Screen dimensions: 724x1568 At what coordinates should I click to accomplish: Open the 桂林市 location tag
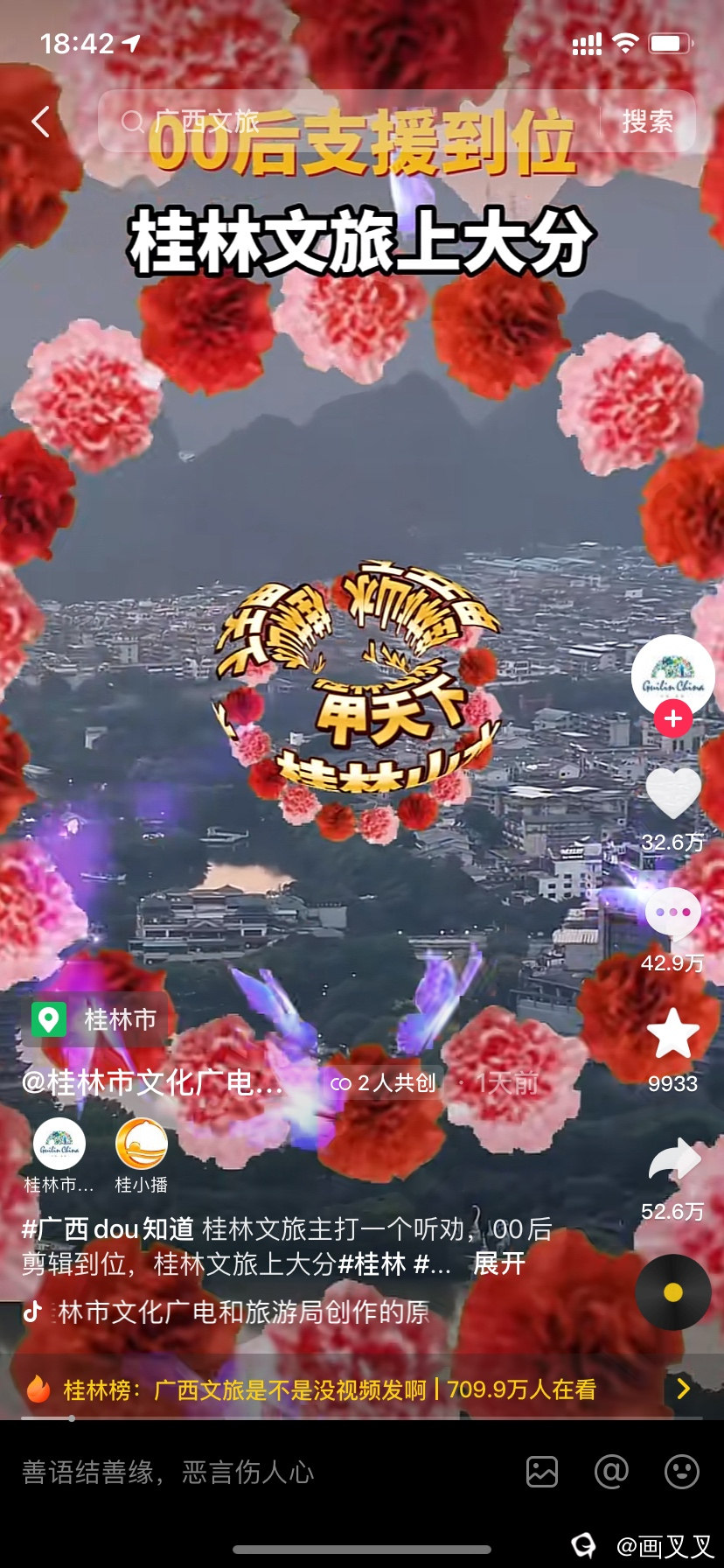coord(94,1019)
